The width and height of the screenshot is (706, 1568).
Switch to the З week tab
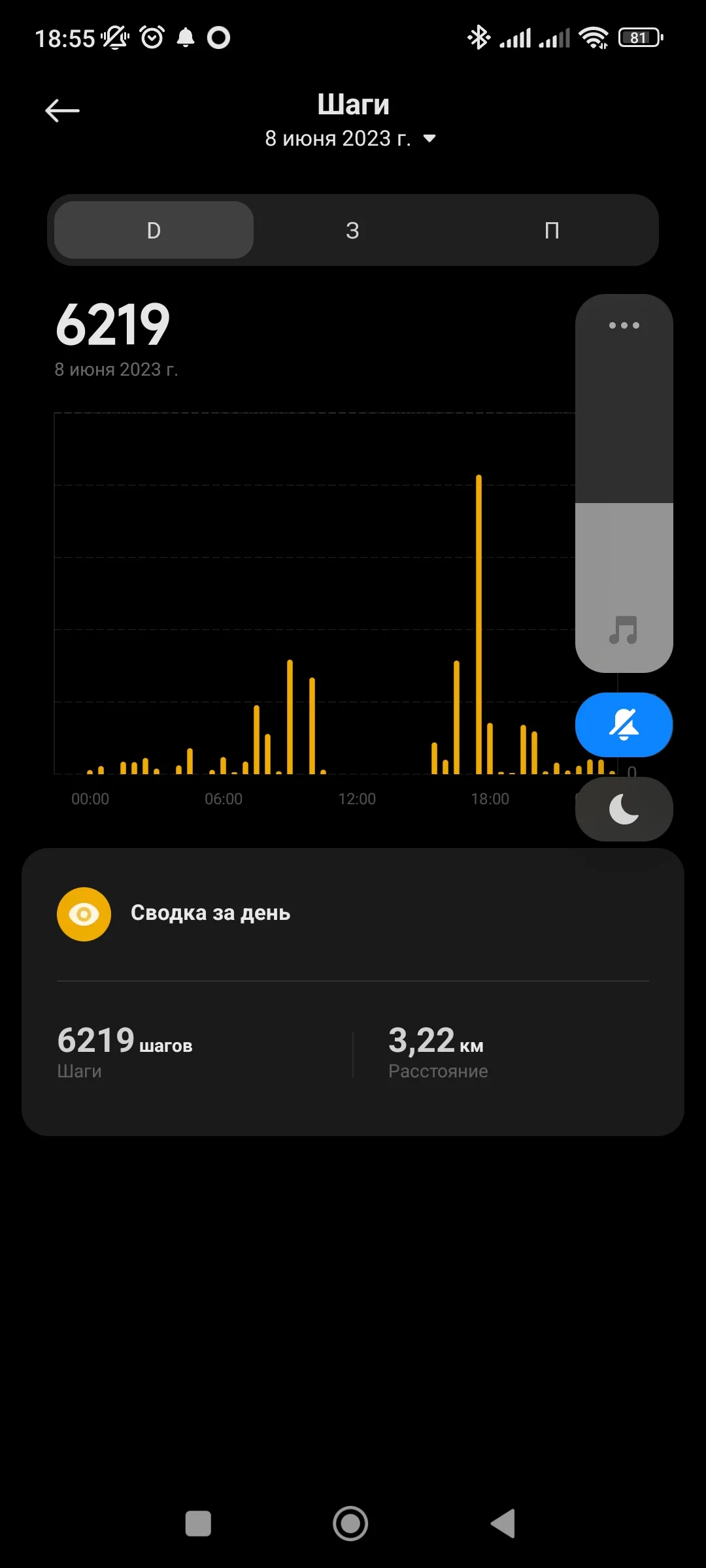click(352, 230)
